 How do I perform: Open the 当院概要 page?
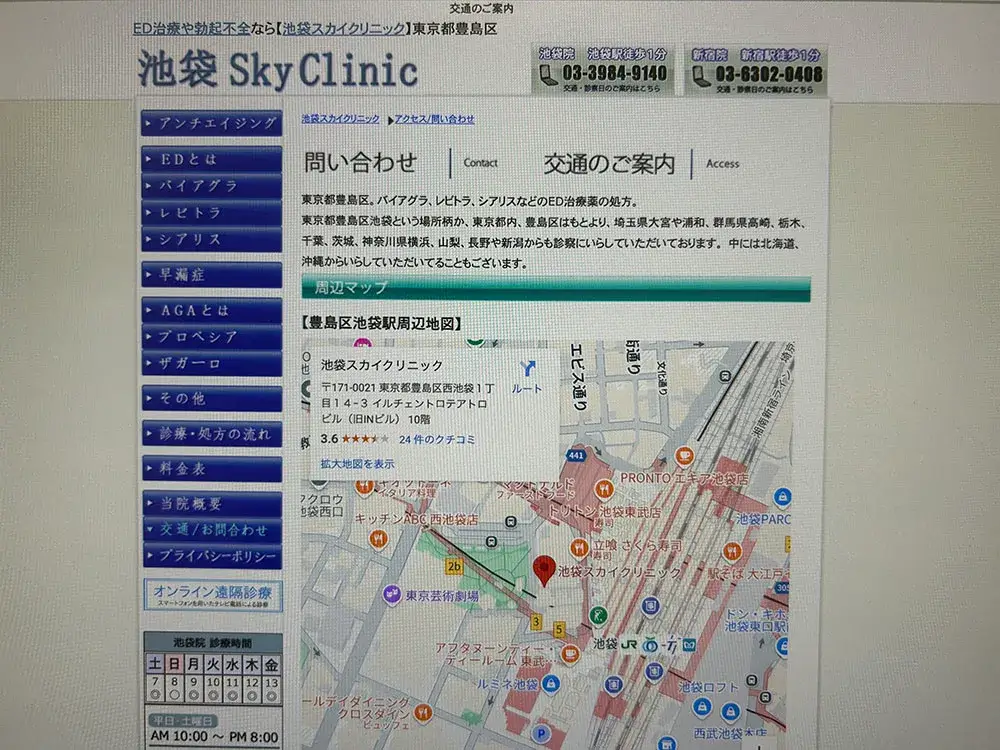click(x=211, y=504)
